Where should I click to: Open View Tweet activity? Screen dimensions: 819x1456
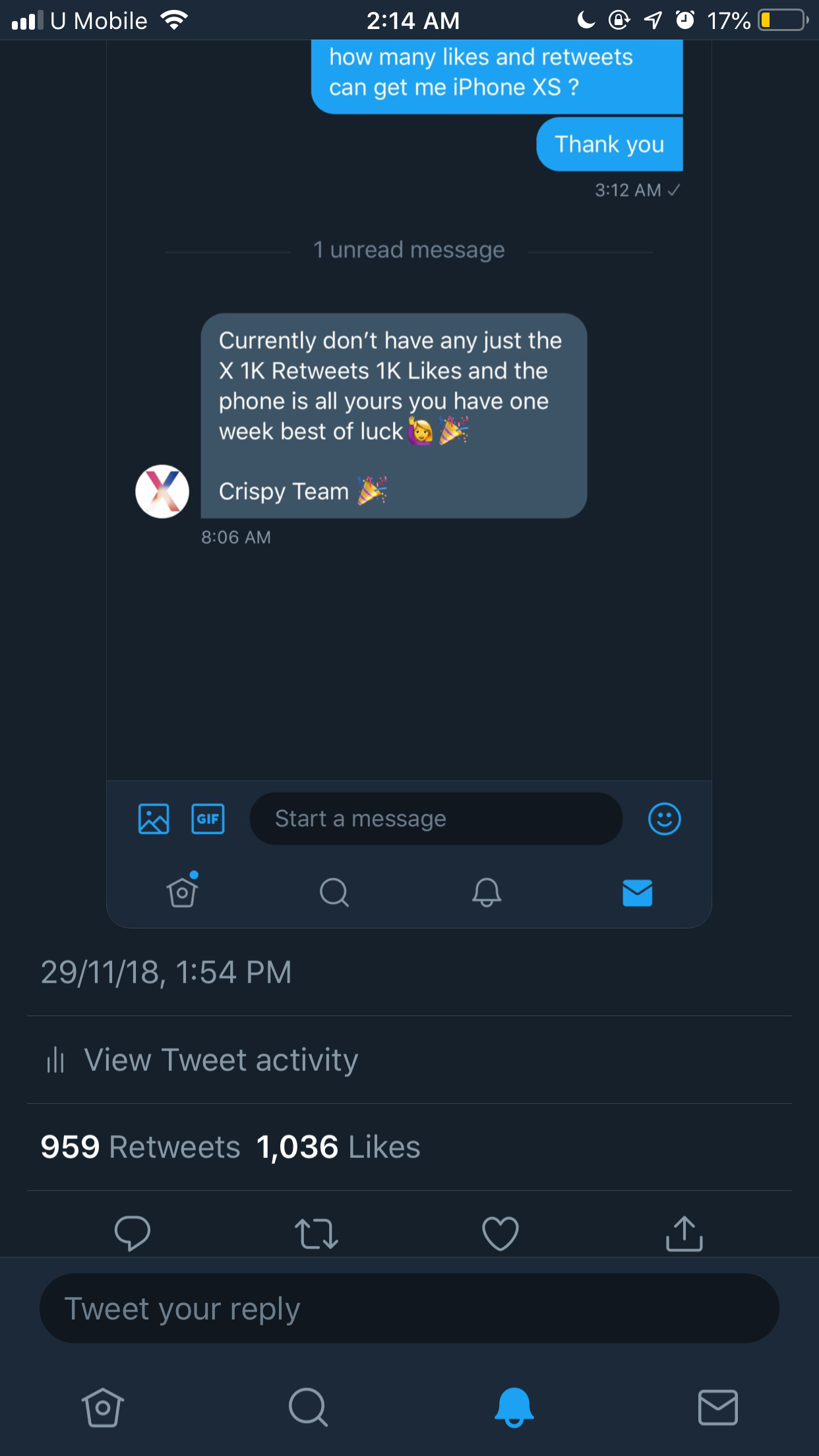coord(220,1060)
